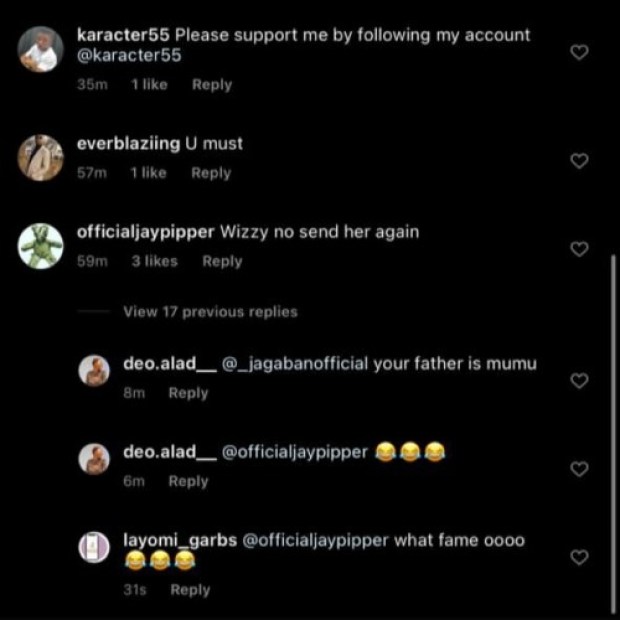Like karacter55's comment
This screenshot has height=620, width=620.
pyautogui.click(x=579, y=52)
